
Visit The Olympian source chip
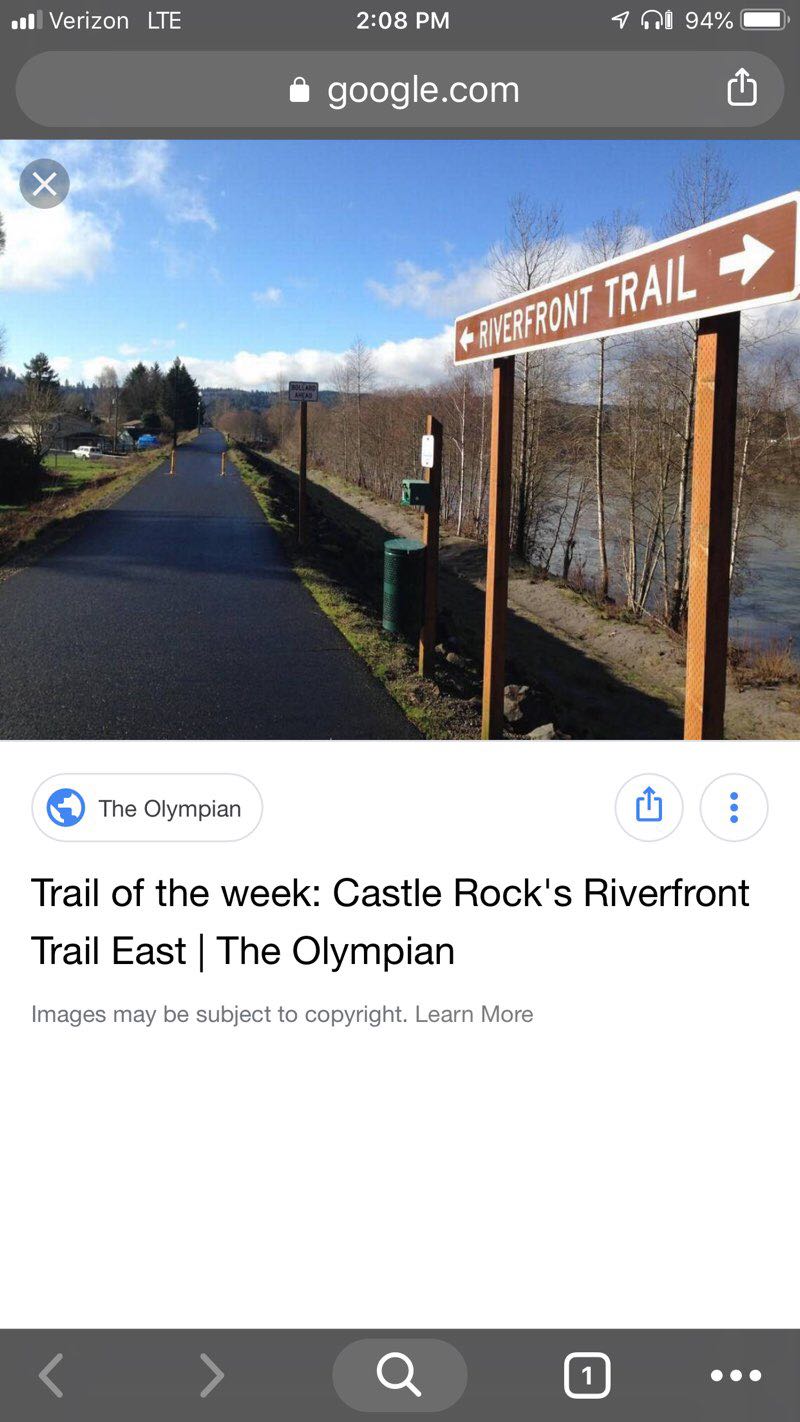coord(147,808)
